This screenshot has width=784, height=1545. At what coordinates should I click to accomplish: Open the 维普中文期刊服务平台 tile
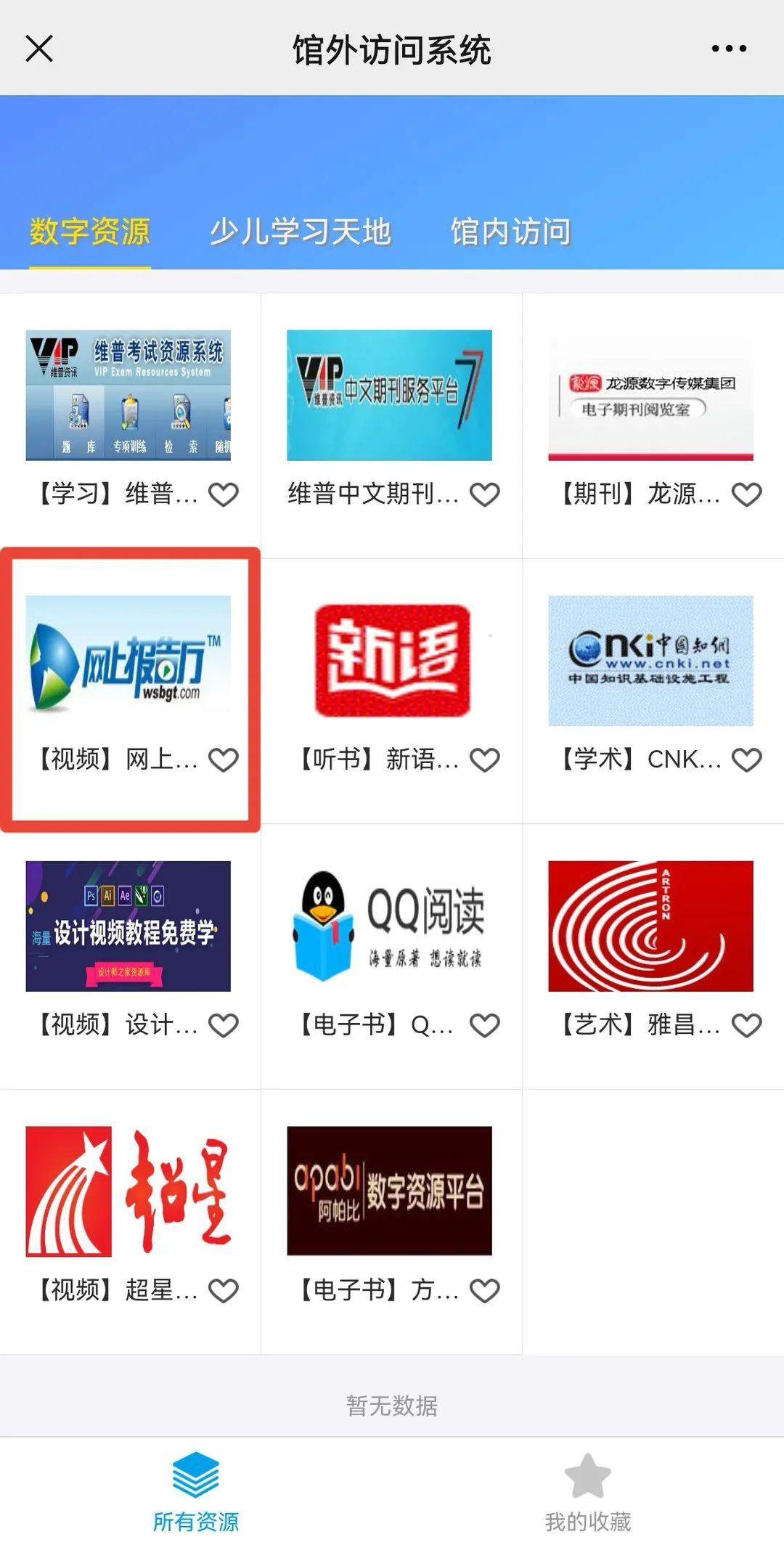point(390,396)
